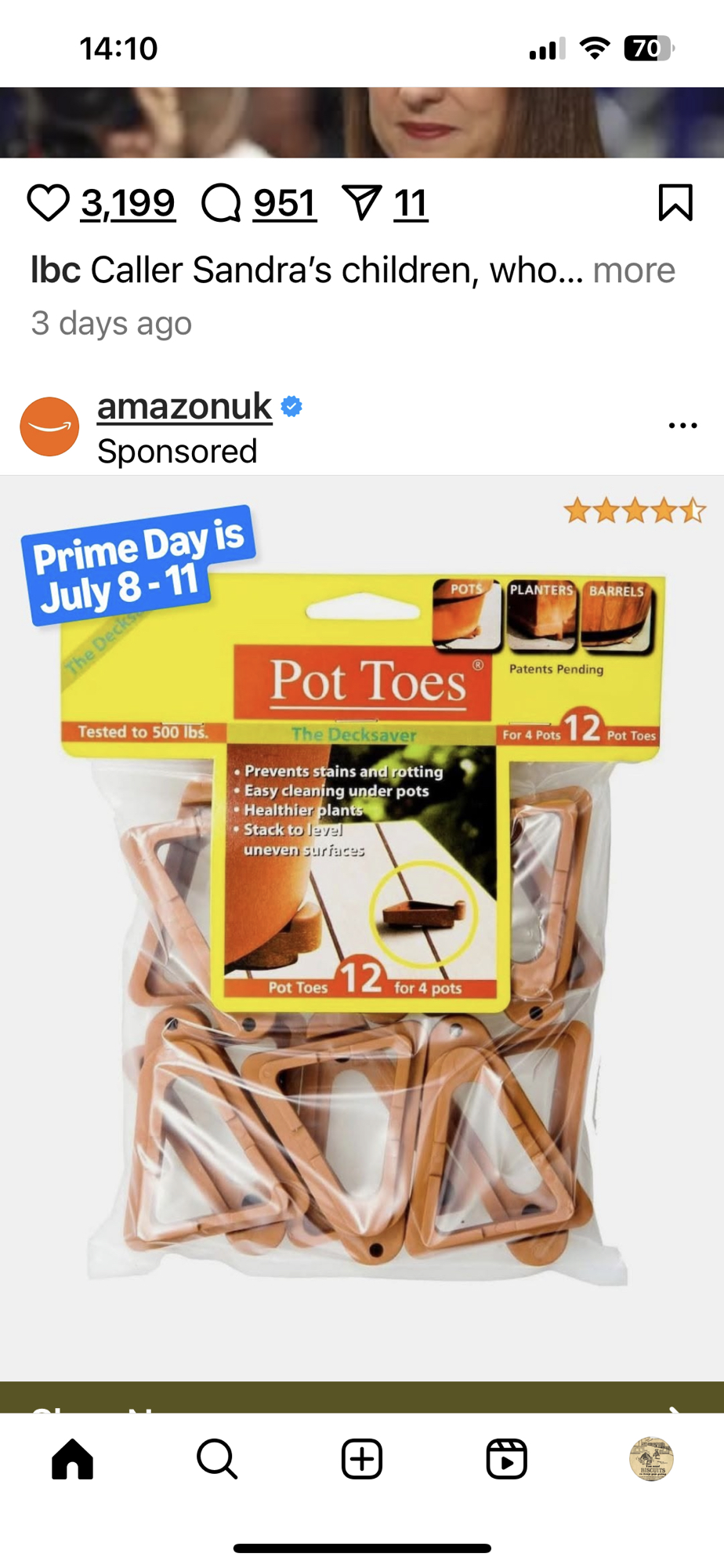View the 3,199 likes list
The image size is (724, 1568).
(x=128, y=204)
